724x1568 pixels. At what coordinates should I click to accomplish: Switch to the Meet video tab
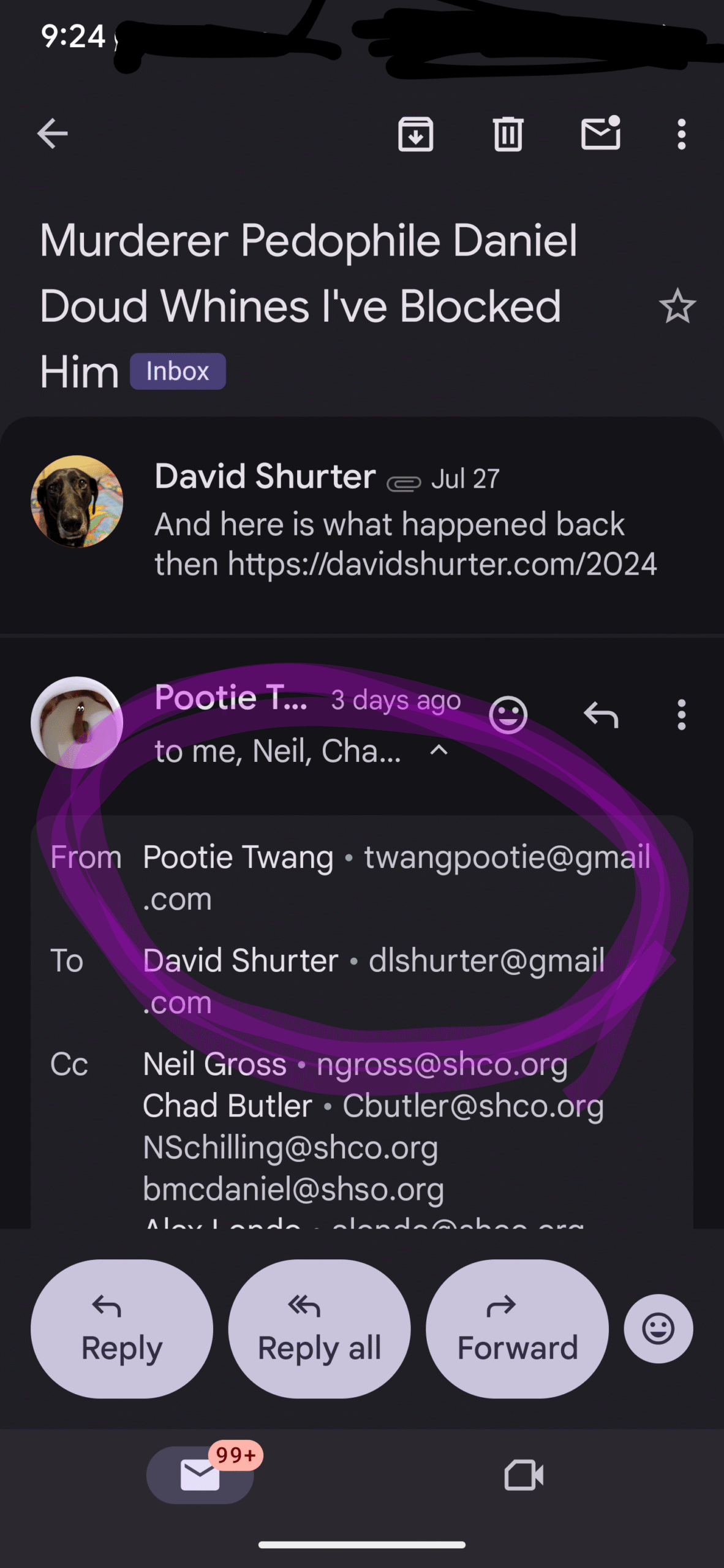pyautogui.click(x=524, y=1475)
